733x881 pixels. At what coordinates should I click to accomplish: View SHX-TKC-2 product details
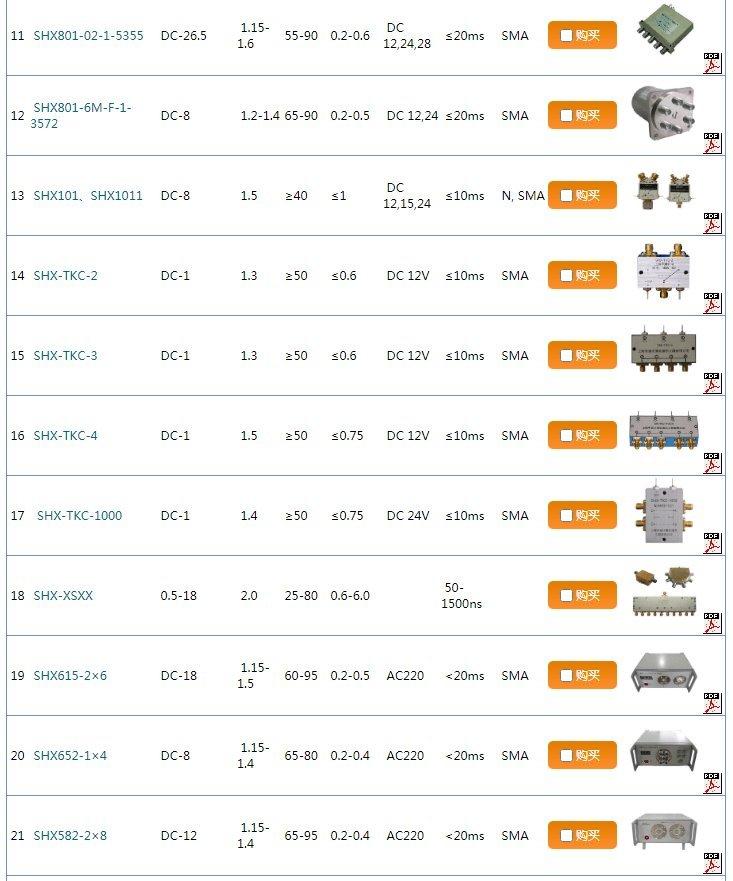coord(65,276)
